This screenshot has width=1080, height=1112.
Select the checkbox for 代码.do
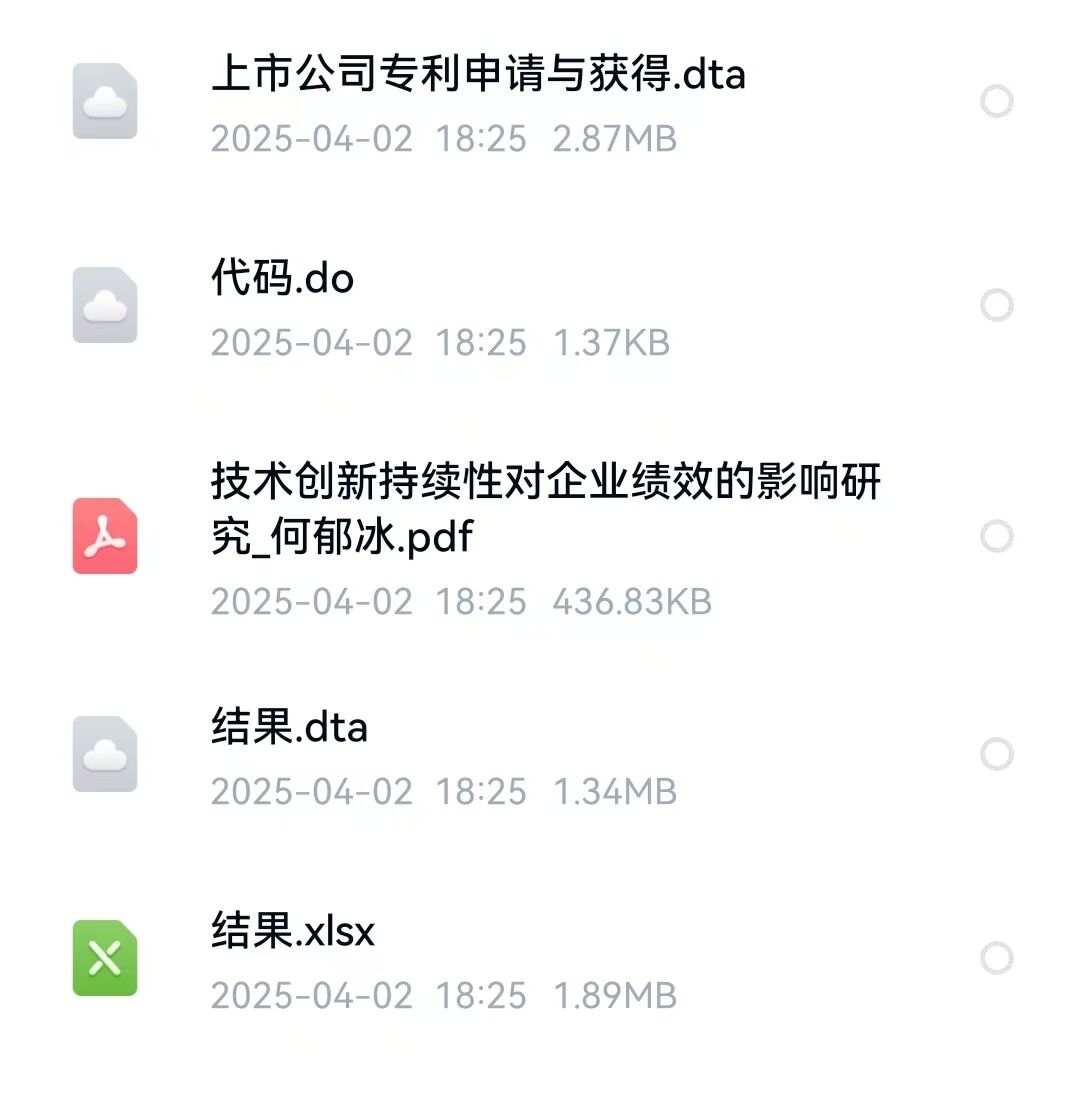pos(996,305)
